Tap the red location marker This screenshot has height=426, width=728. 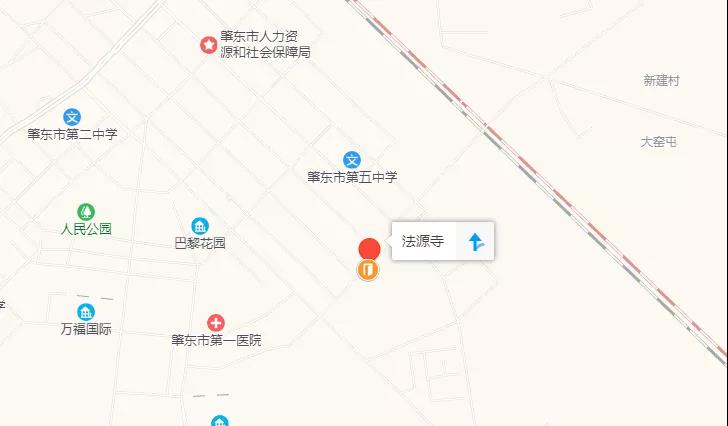click(x=370, y=249)
